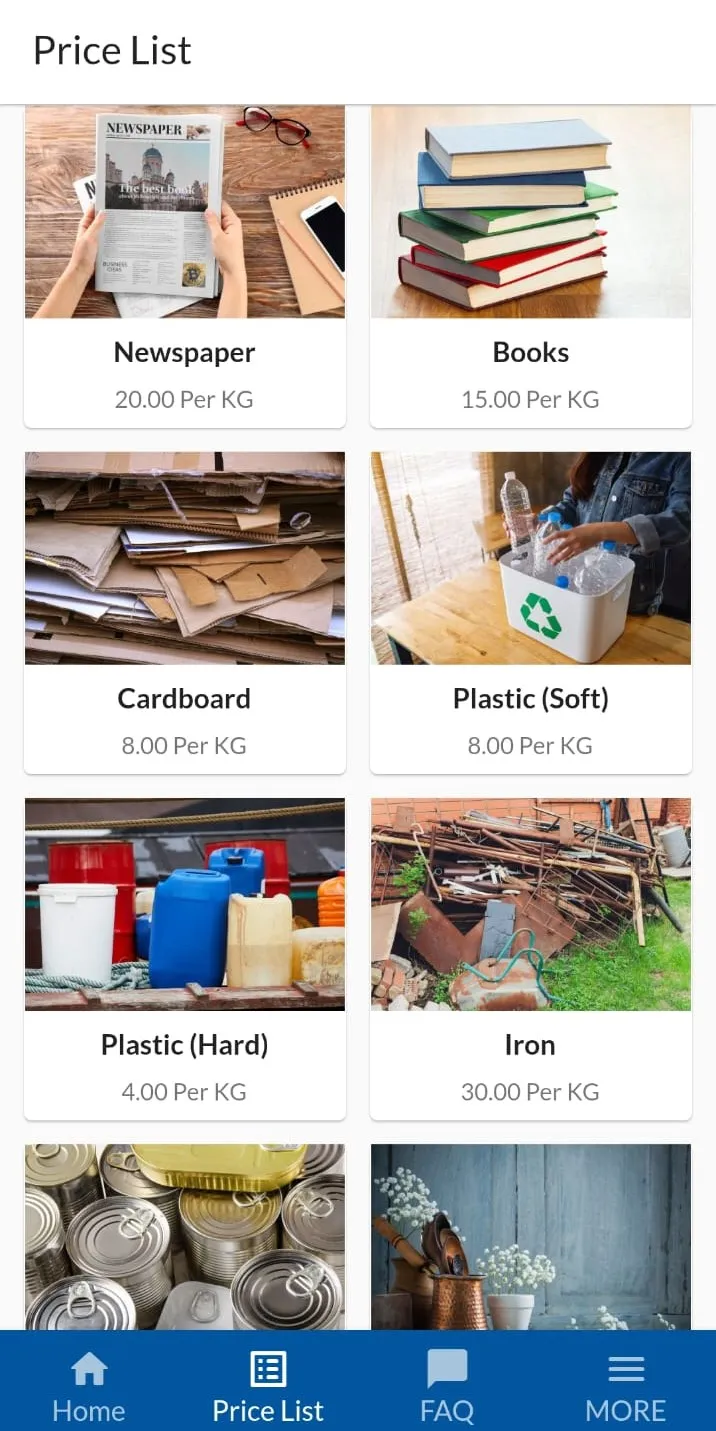The image size is (716, 1431).
Task: Open the Iron price card
Action: (x=531, y=958)
